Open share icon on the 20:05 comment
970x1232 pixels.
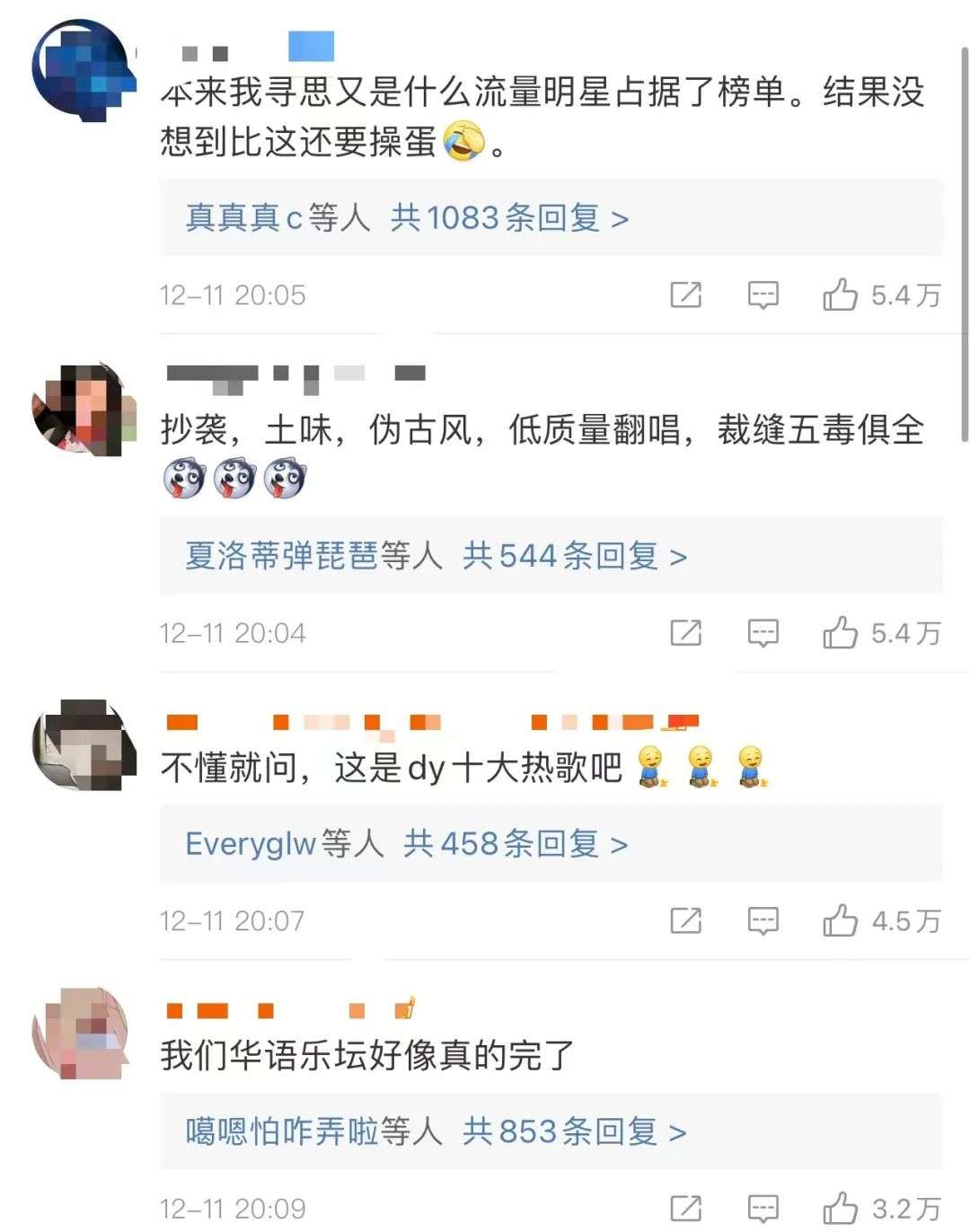coord(685,295)
